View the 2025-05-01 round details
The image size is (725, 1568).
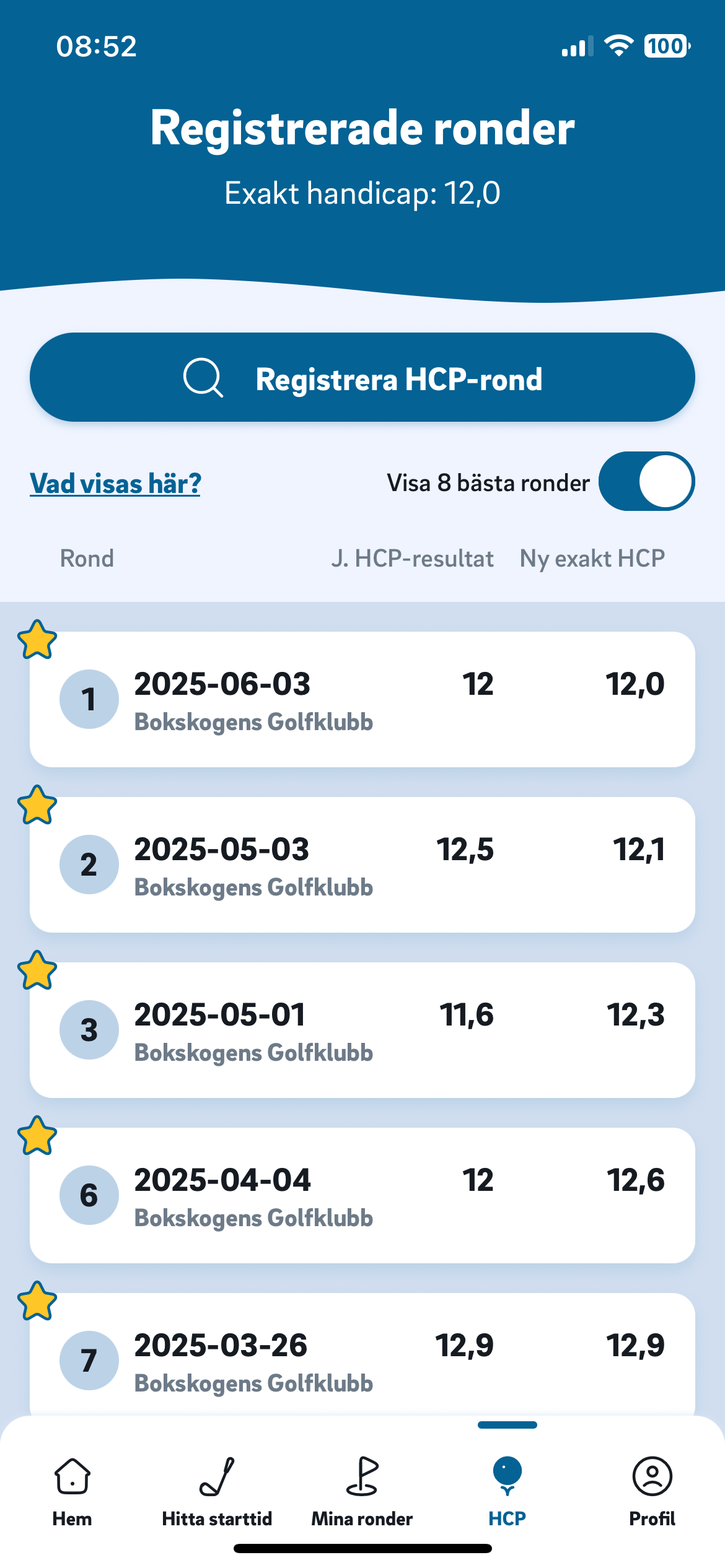362,1030
